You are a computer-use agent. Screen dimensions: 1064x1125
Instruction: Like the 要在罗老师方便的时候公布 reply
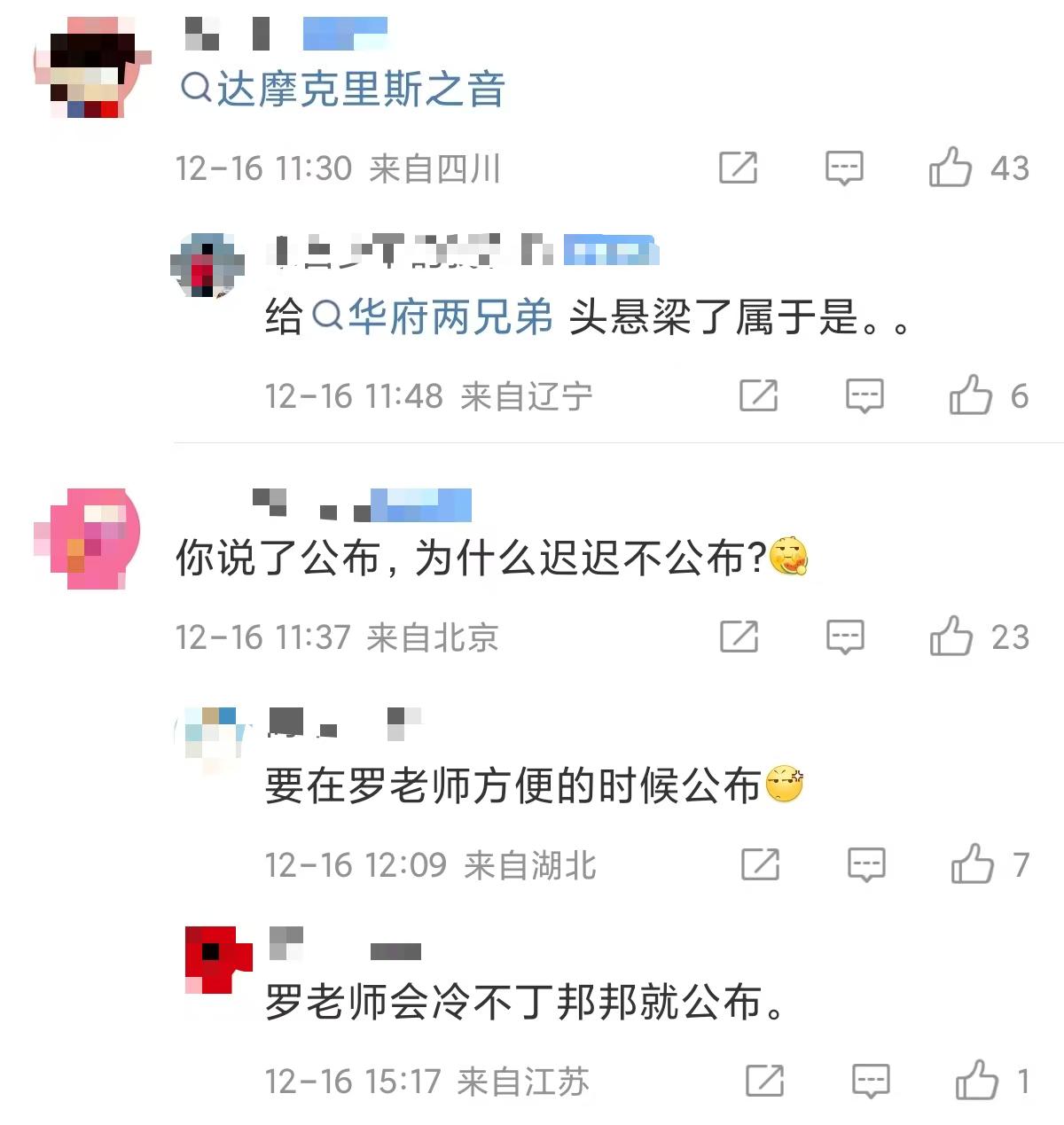(x=972, y=864)
